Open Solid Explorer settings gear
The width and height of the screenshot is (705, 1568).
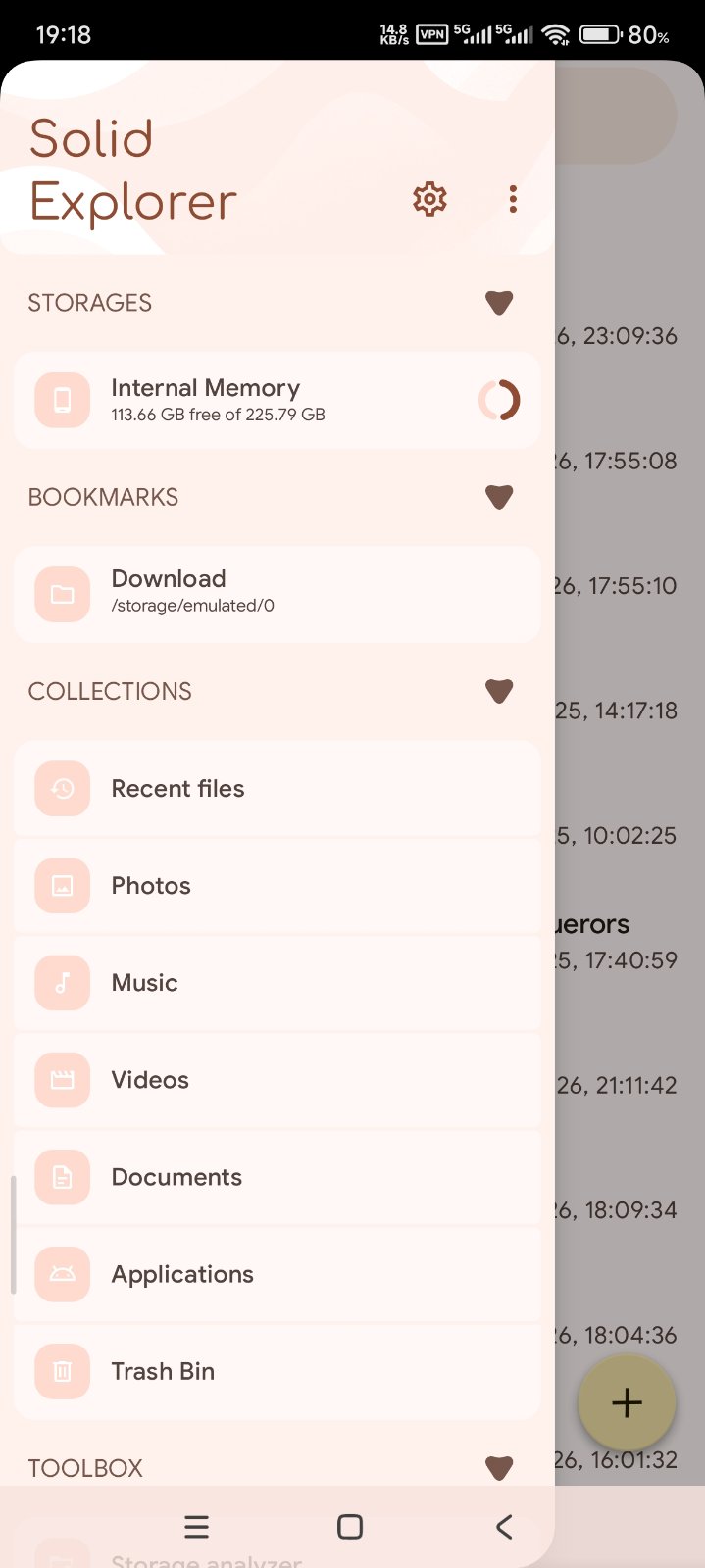[429, 200]
